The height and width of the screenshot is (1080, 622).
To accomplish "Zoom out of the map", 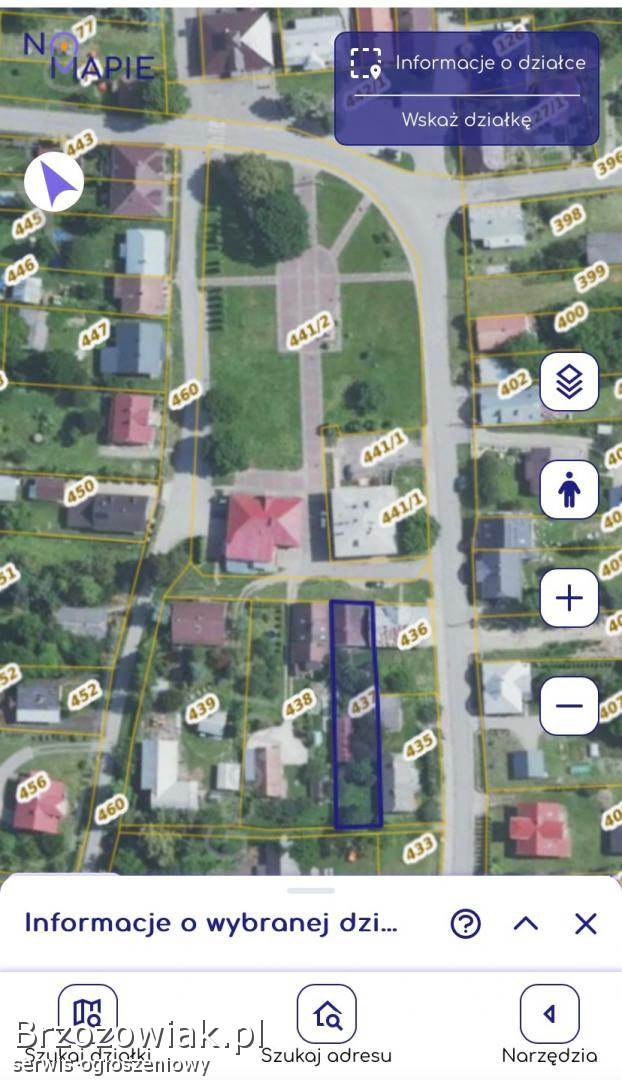I will [569, 706].
